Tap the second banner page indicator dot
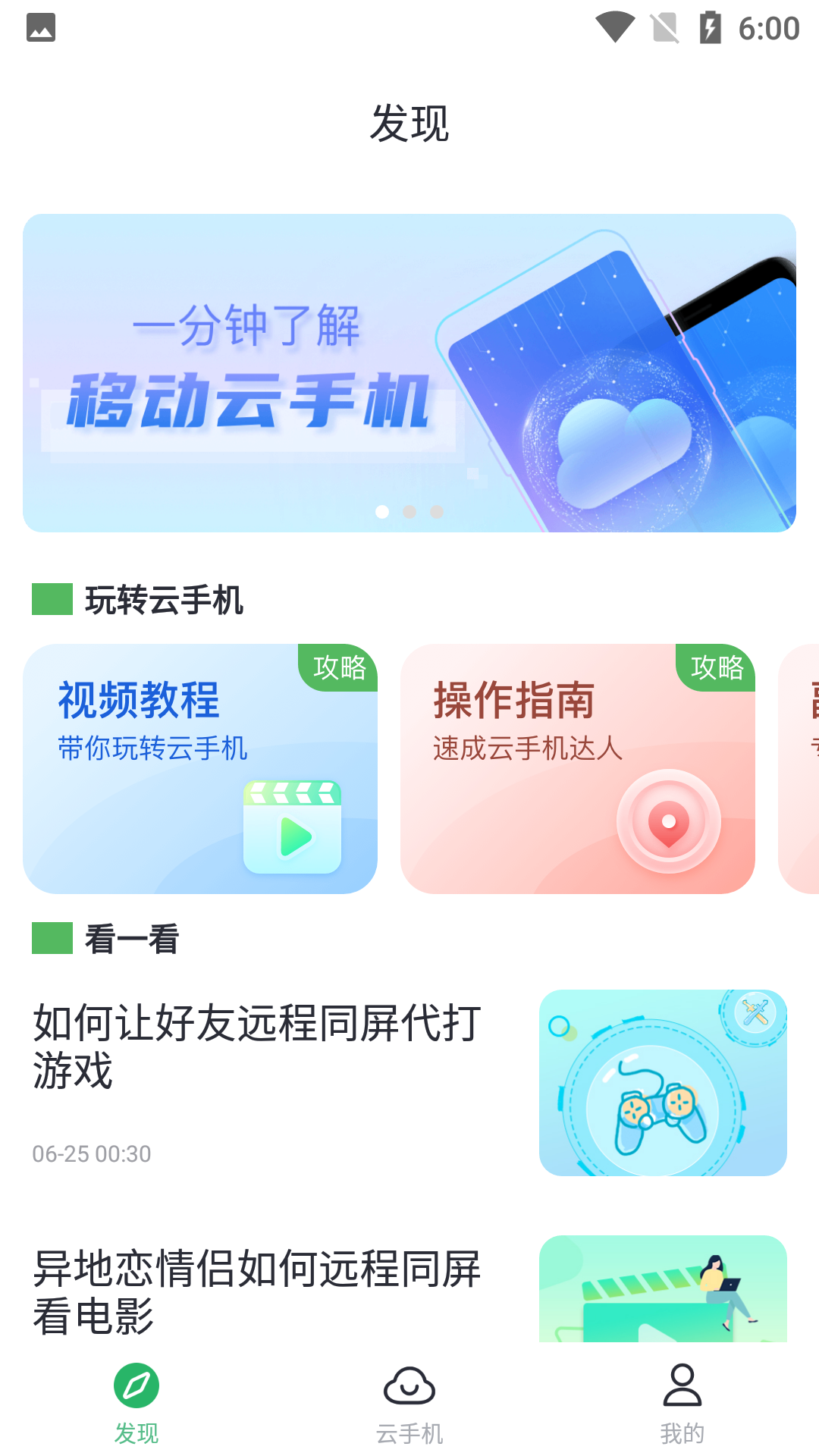Screen dimensions: 819x1456 point(409,512)
